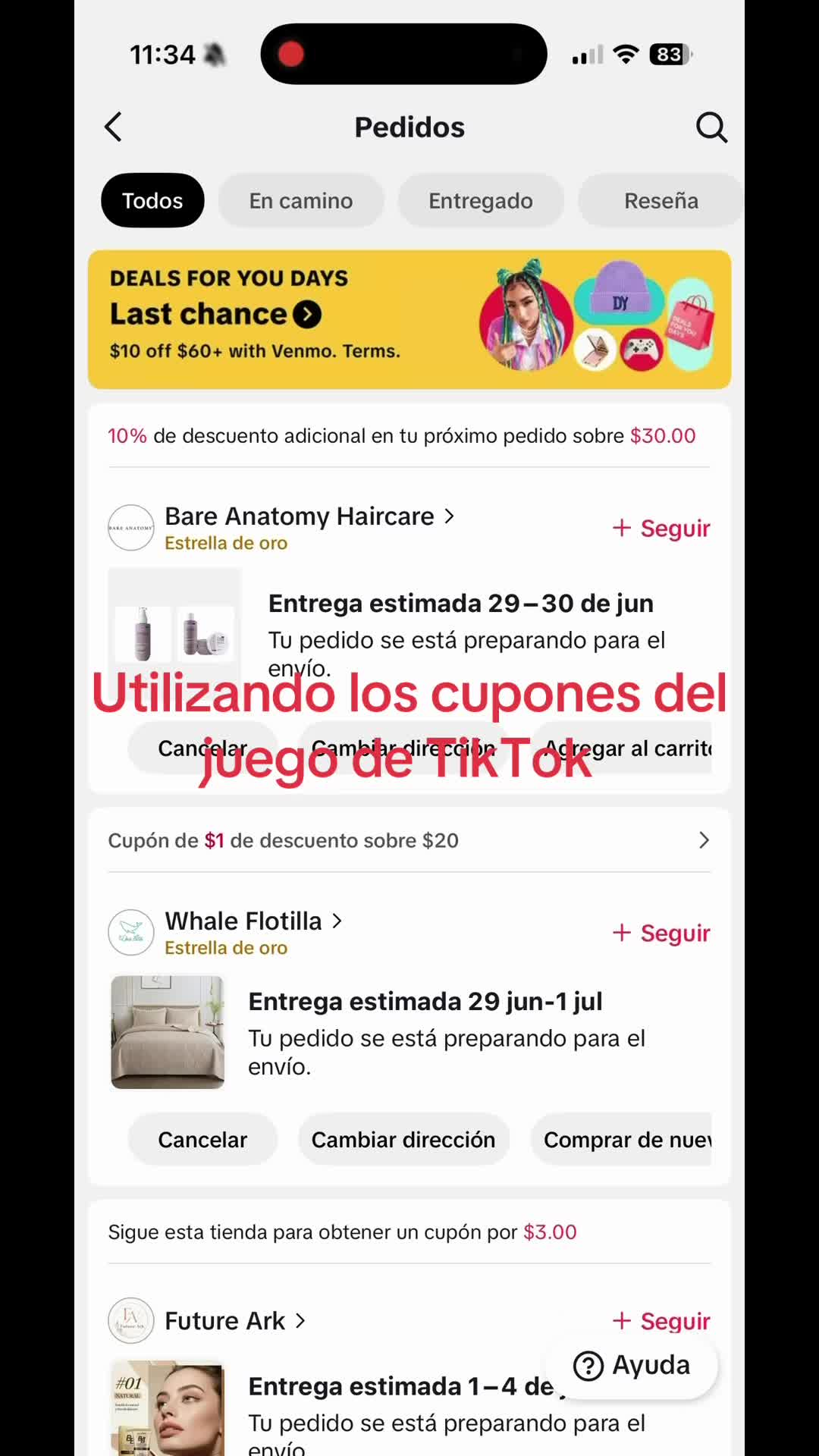Visit the Whale Flotilla store page
819x1456 pixels.
click(253, 921)
